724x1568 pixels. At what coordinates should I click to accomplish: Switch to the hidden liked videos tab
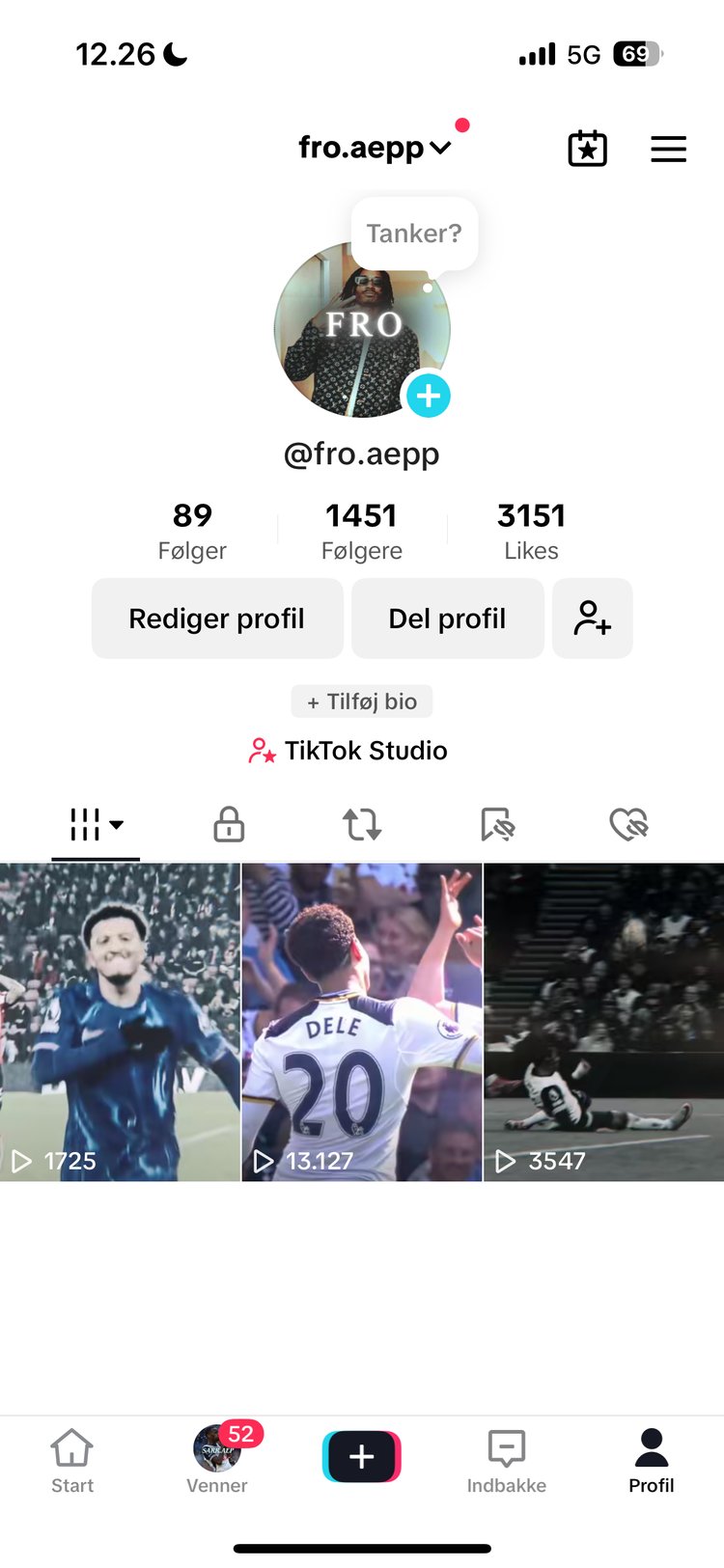[x=628, y=825]
